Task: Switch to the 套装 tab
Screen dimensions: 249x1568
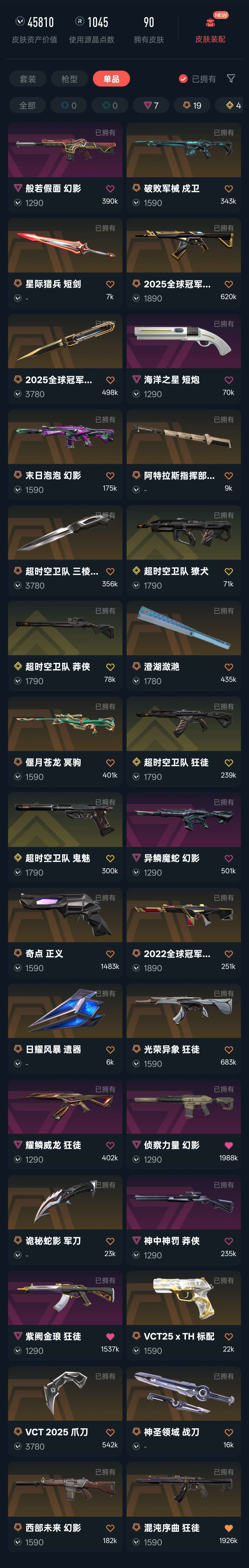Action: point(28,79)
